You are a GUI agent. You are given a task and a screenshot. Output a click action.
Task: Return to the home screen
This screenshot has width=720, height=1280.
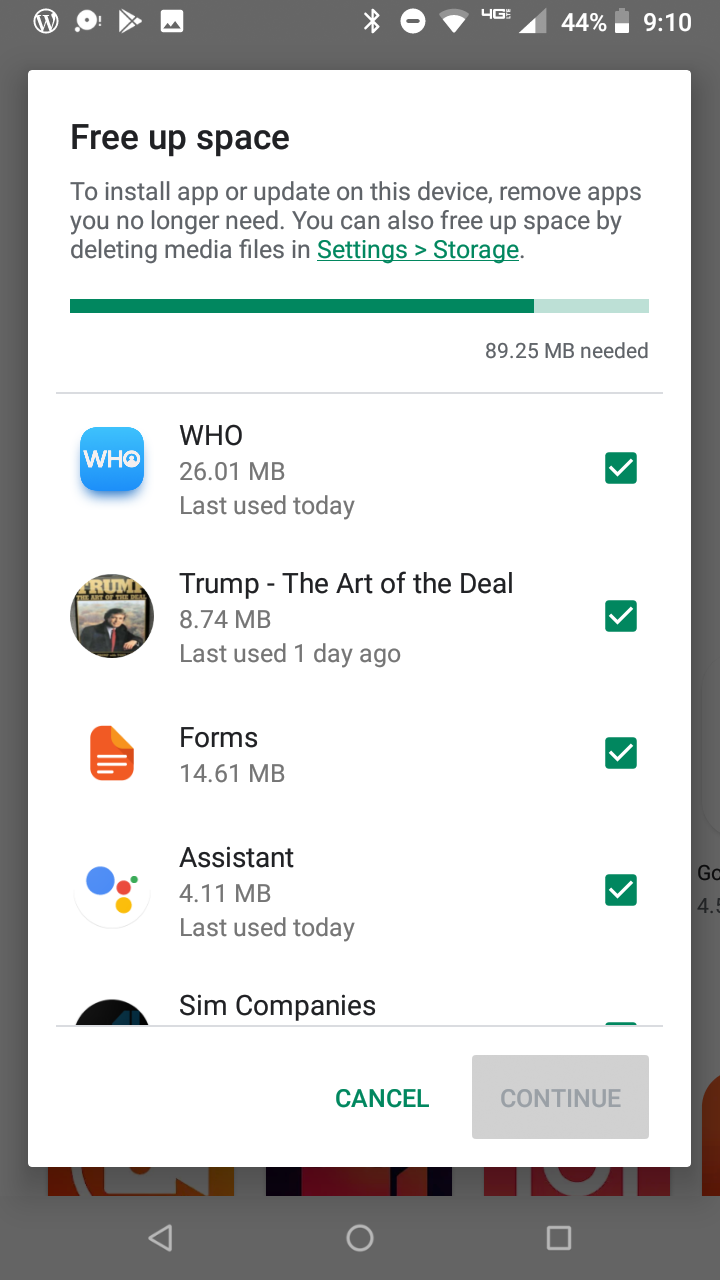[360, 1238]
